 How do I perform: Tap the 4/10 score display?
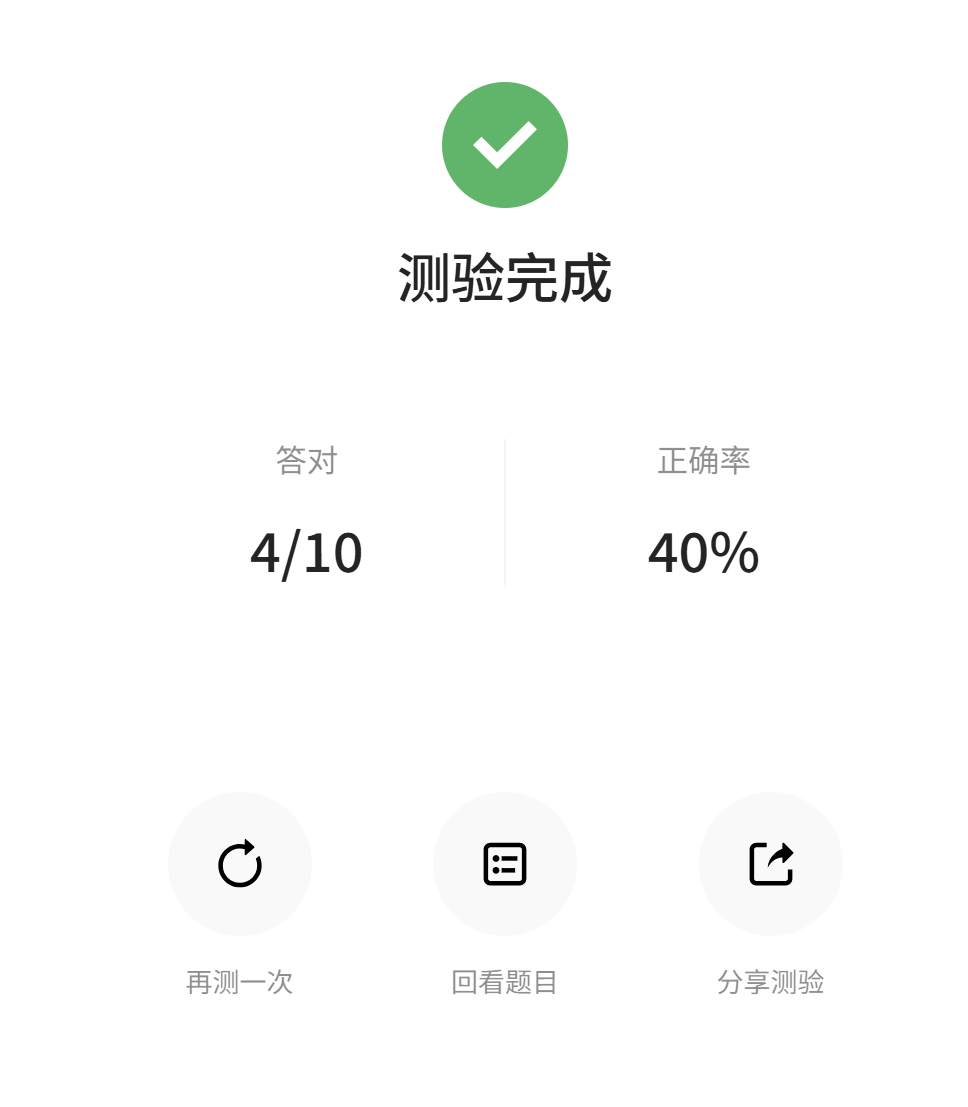pyautogui.click(x=307, y=552)
